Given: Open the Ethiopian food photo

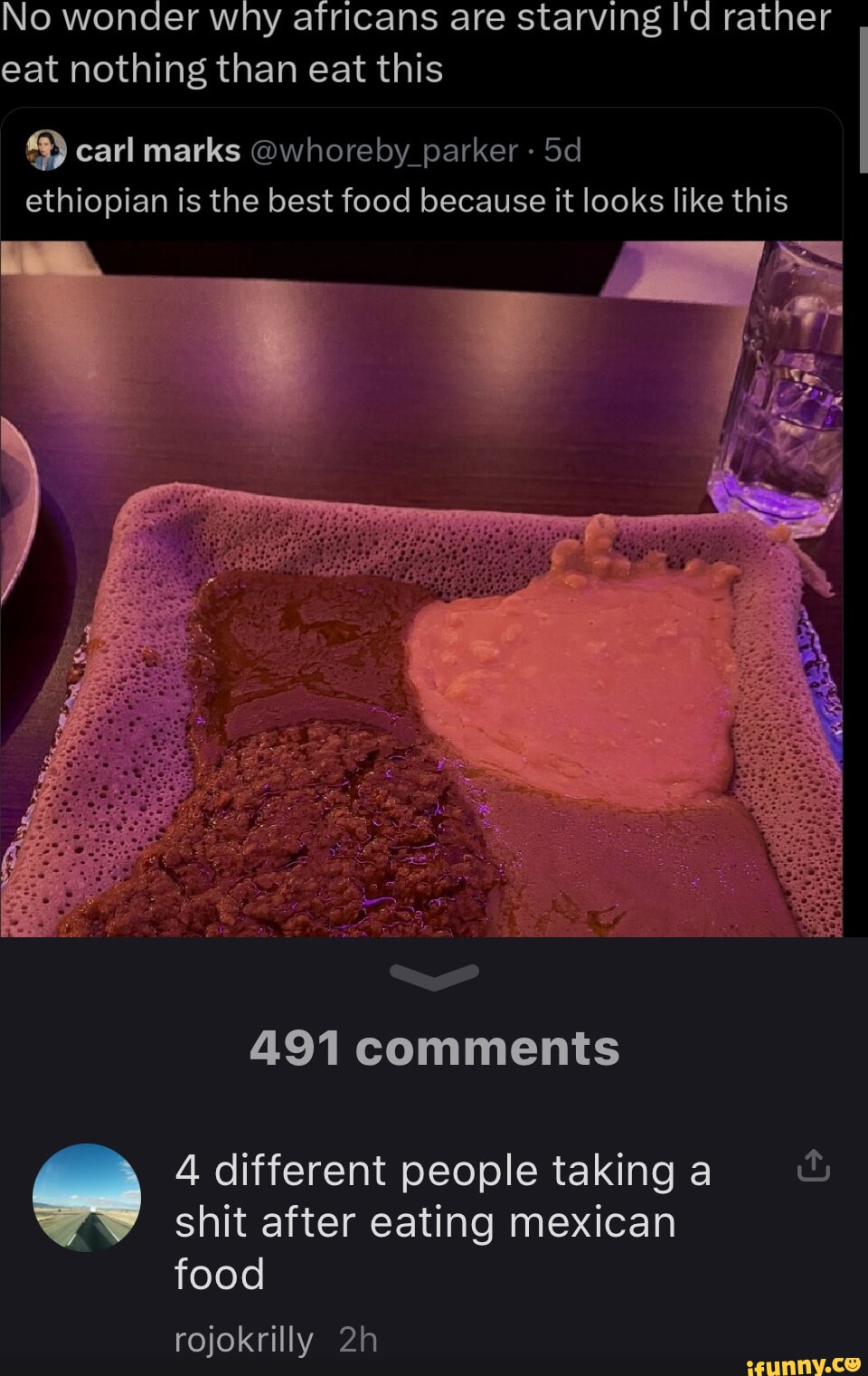Looking at the screenshot, I should 421,588.
